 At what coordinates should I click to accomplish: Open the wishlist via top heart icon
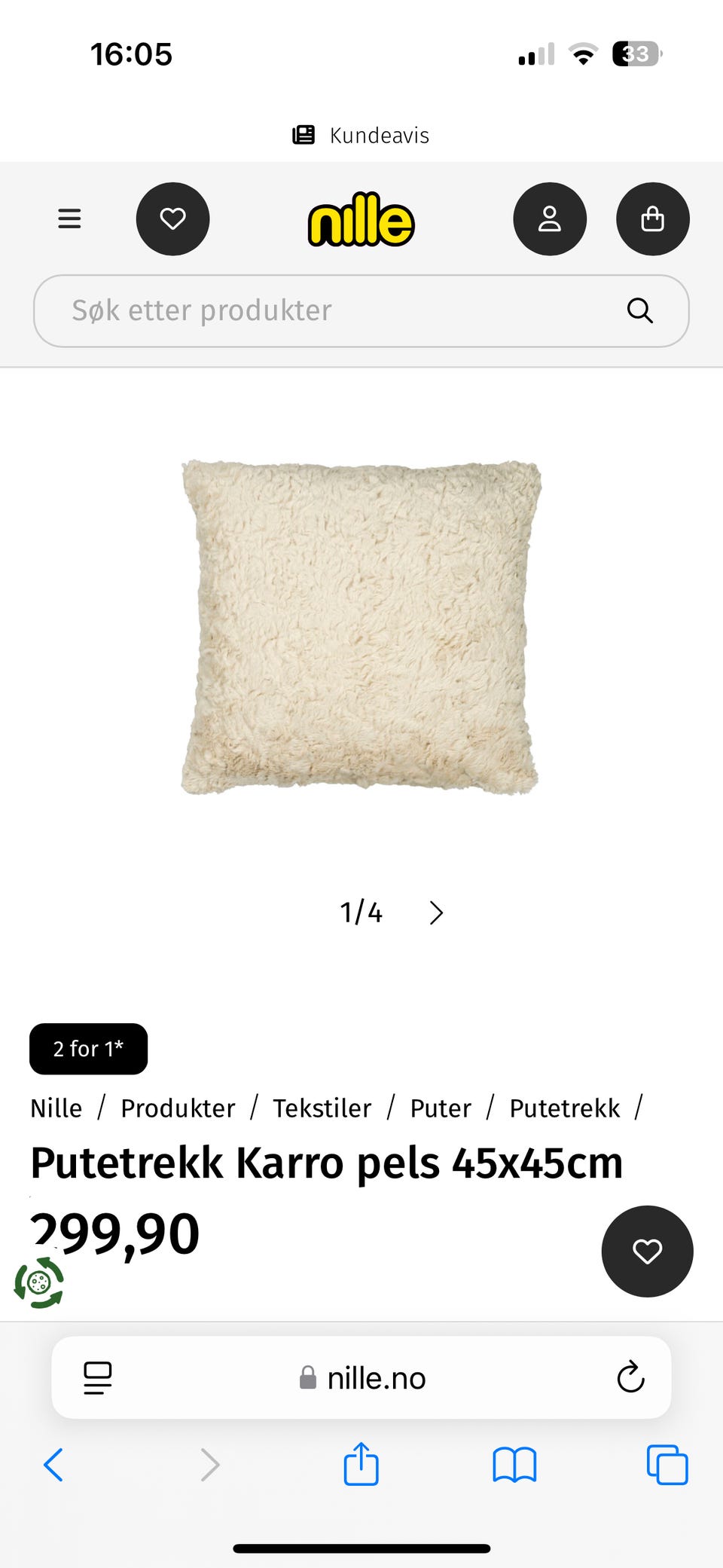pyautogui.click(x=172, y=219)
